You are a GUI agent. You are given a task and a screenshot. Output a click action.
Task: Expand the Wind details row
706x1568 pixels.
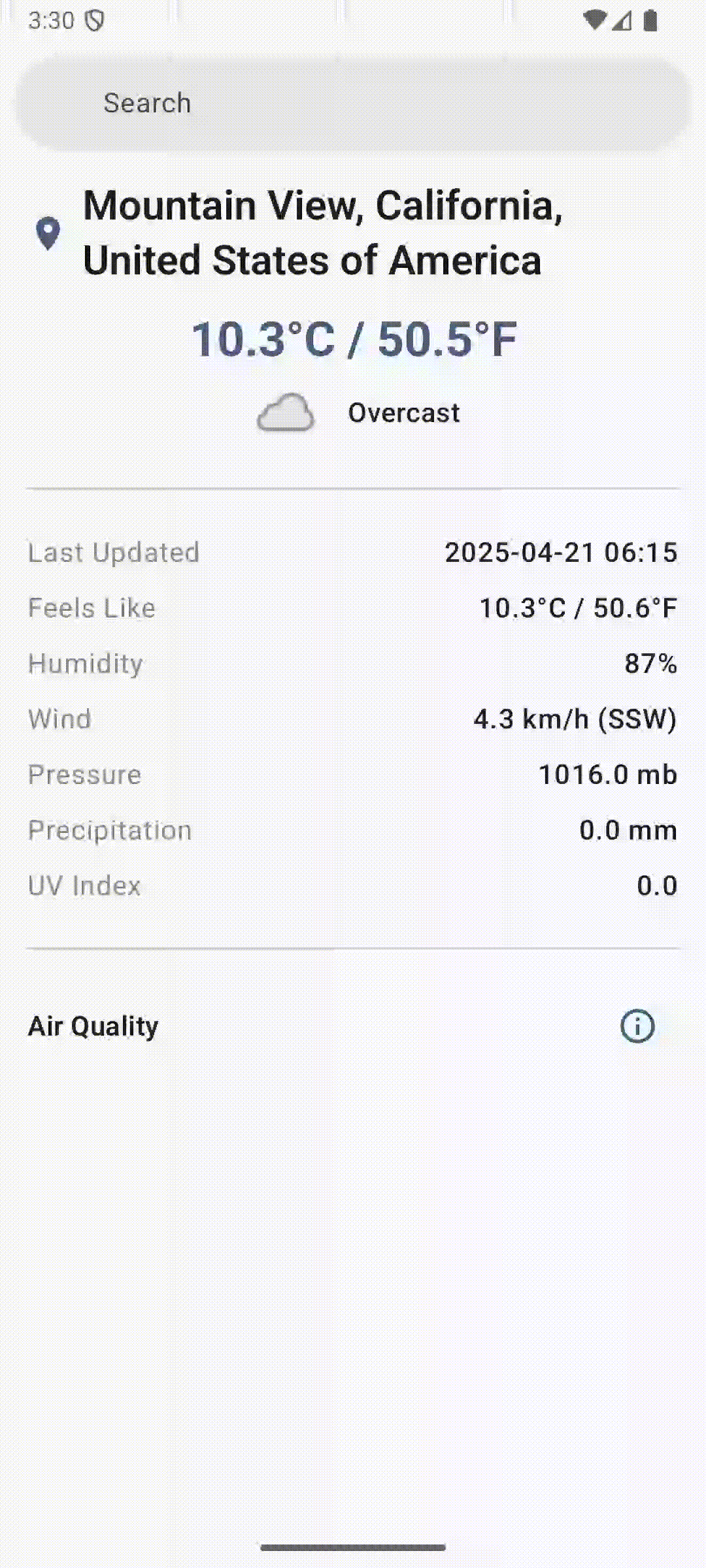coord(353,719)
